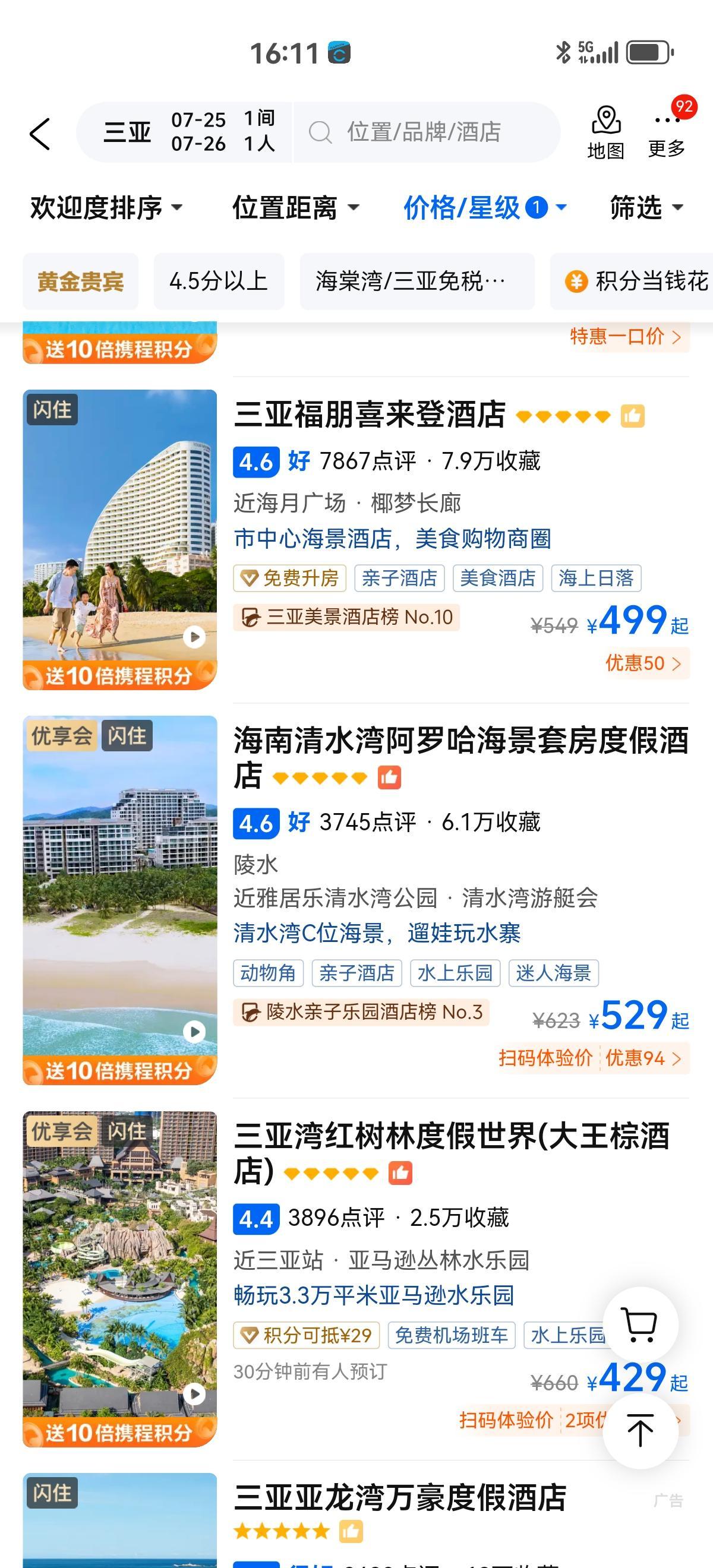
Task: Open the 地图 map view
Action: (605, 132)
